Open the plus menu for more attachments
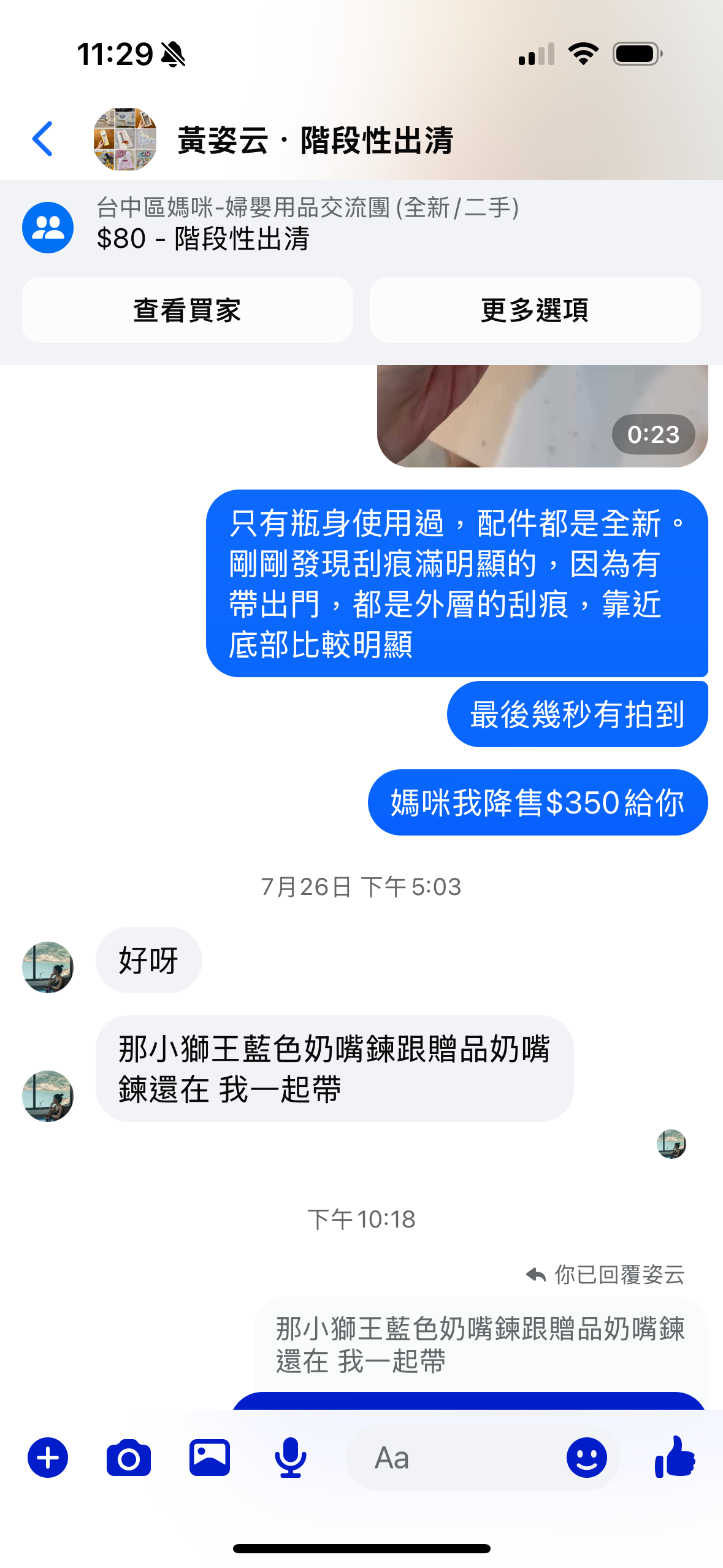 pos(48,1458)
